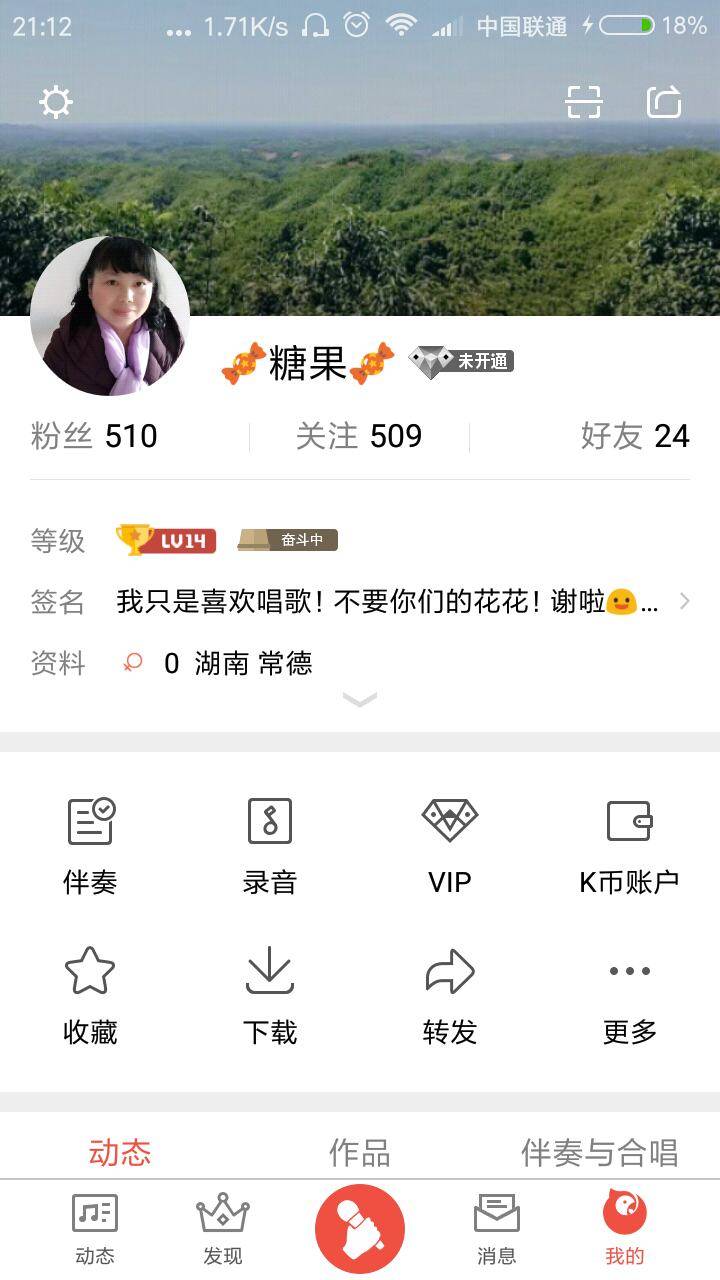Open 下载 downloads

click(270, 995)
